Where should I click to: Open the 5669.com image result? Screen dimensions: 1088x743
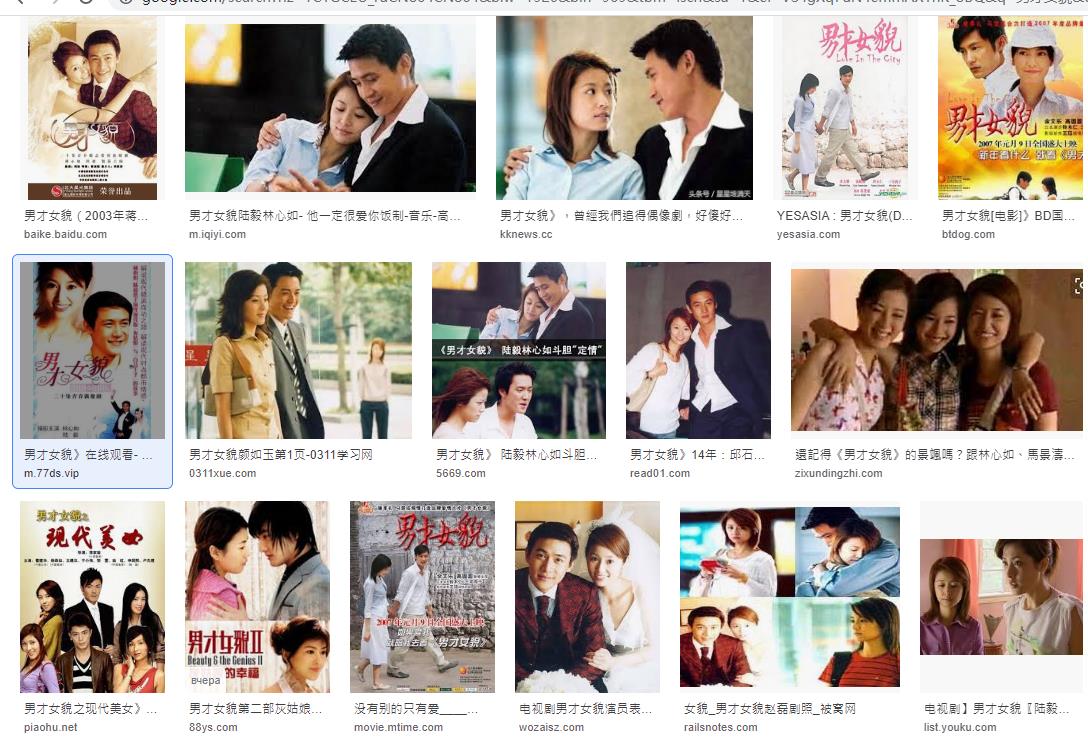click(518, 350)
